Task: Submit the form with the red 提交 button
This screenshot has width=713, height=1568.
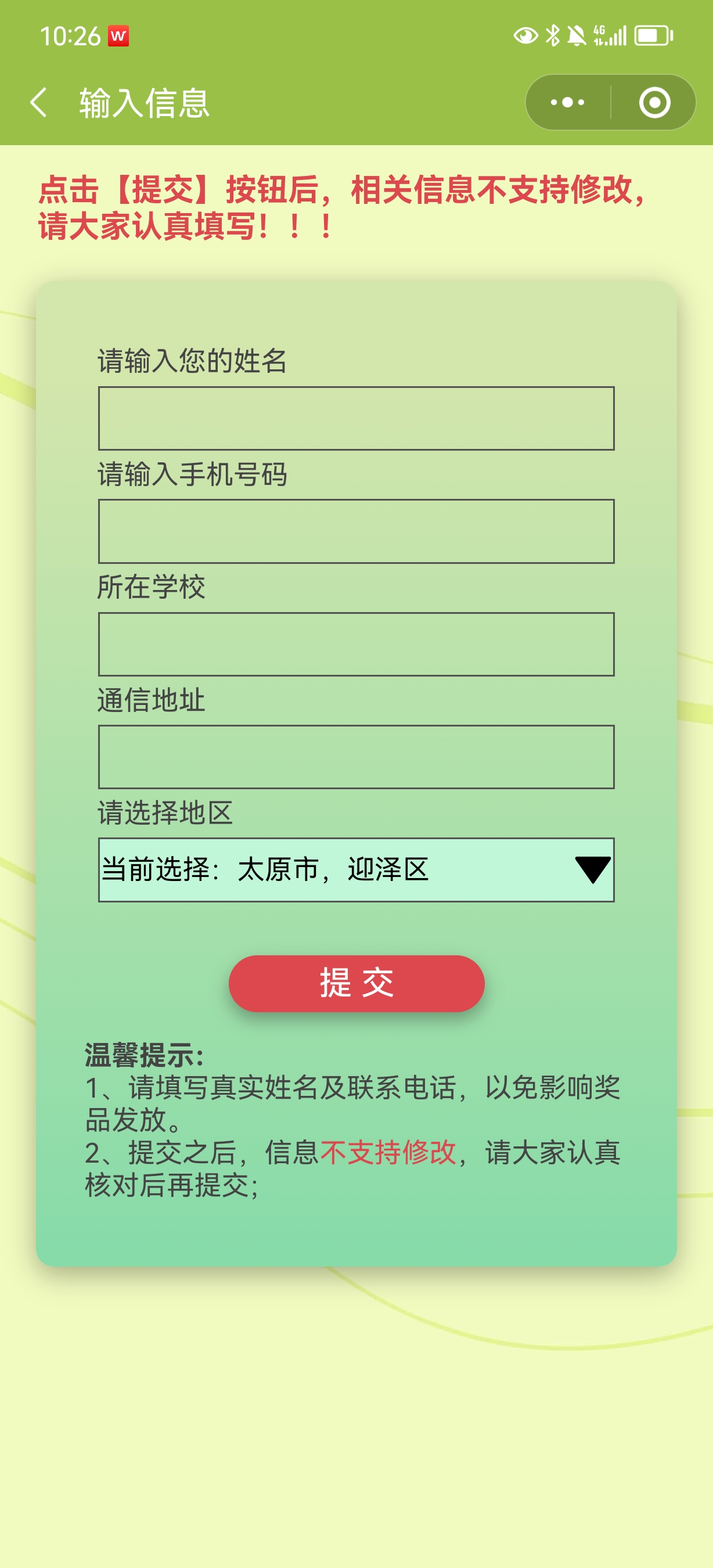Action: click(356, 983)
